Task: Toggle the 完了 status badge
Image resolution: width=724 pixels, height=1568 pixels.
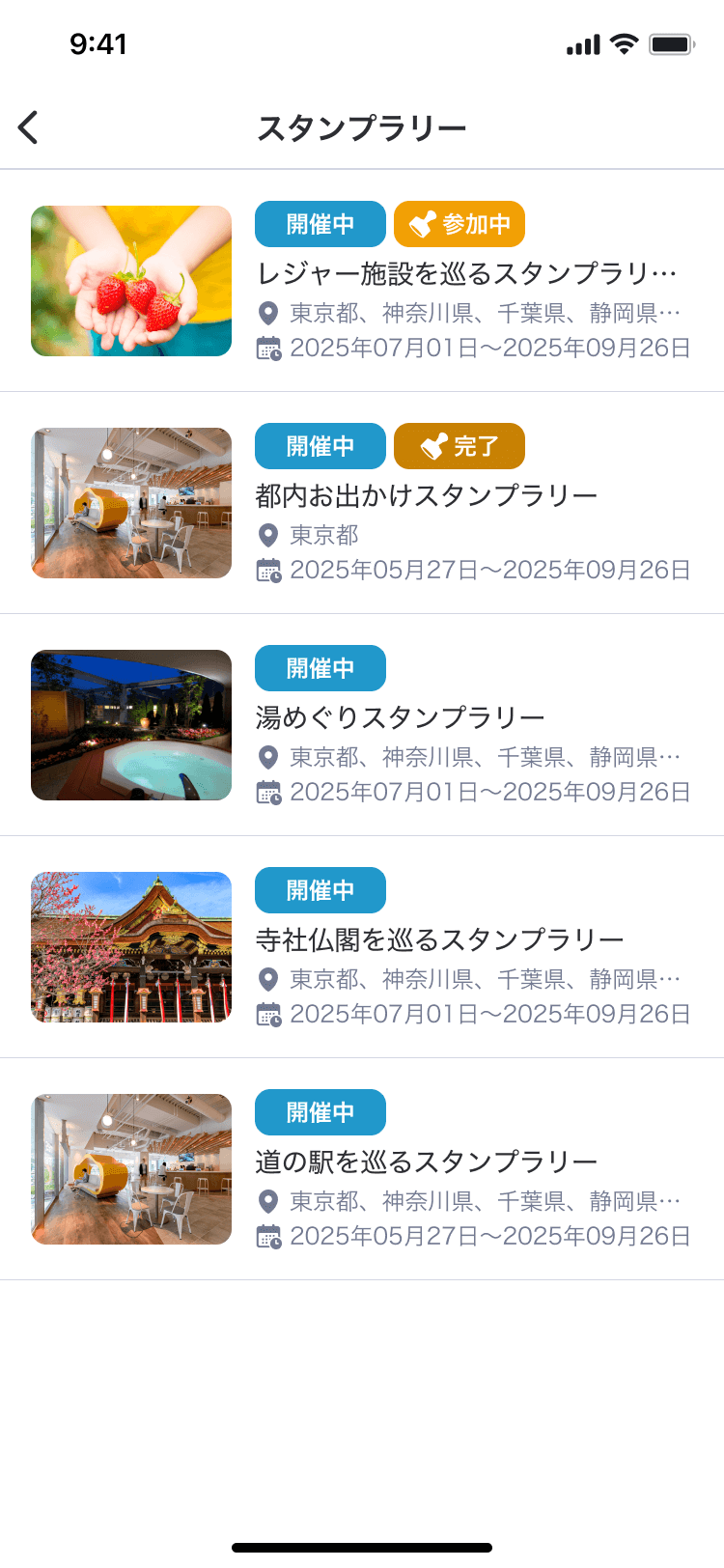Action: tap(459, 445)
